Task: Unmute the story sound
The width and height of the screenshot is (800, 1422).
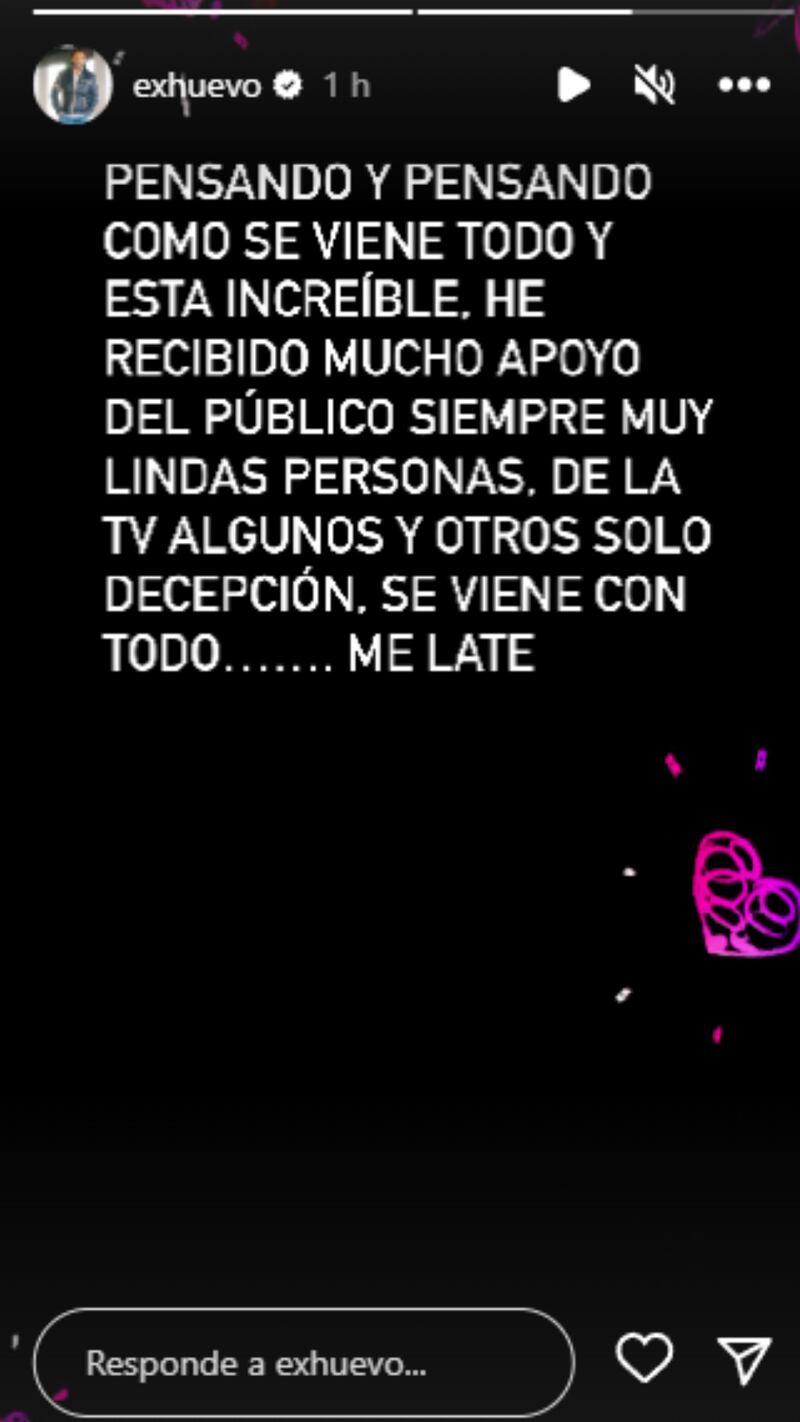Action: [x=655, y=86]
